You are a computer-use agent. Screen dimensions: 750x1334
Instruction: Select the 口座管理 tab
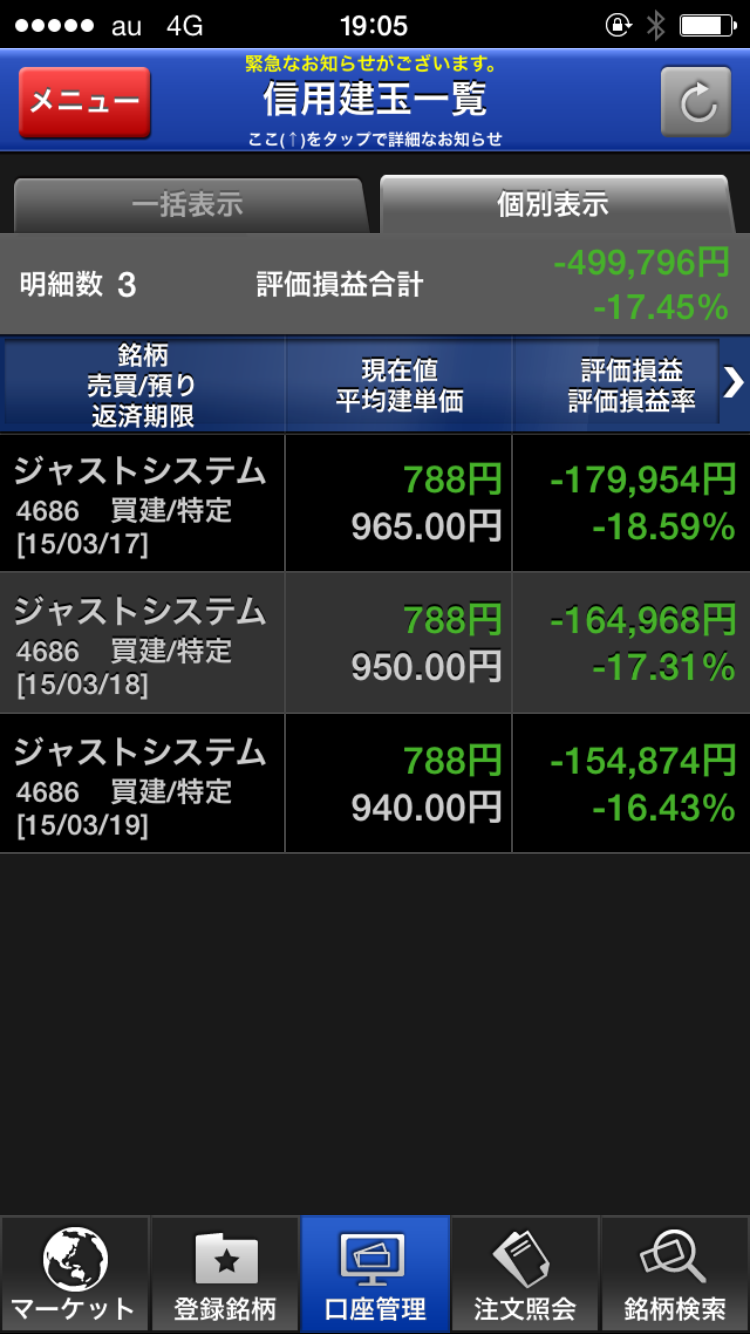[x=375, y=1275]
